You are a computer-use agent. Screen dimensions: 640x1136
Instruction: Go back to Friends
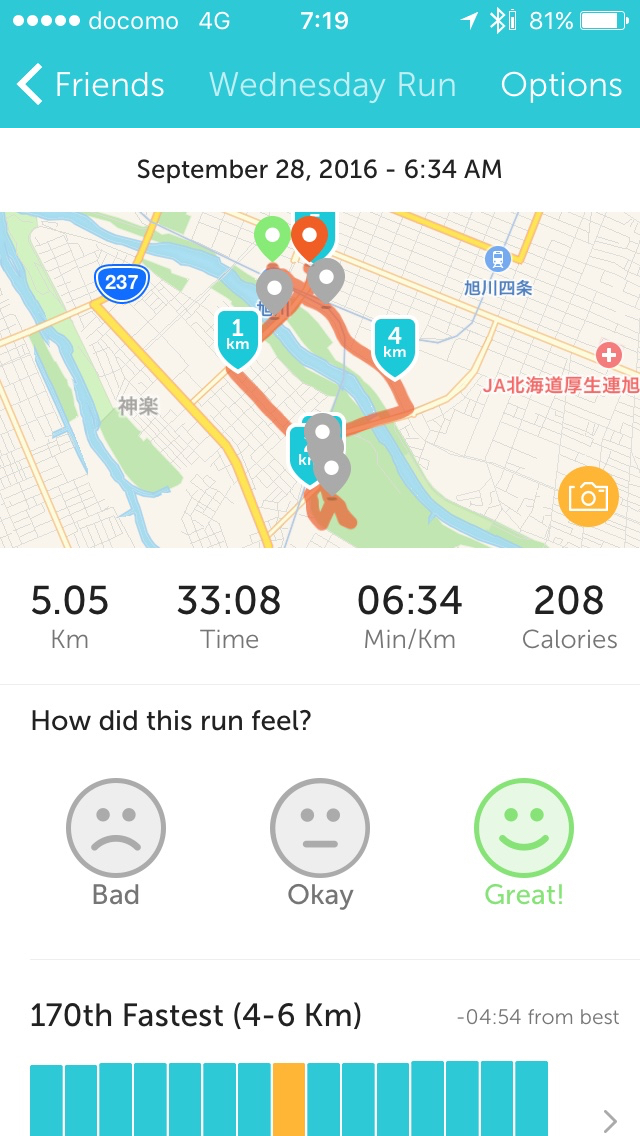point(91,85)
